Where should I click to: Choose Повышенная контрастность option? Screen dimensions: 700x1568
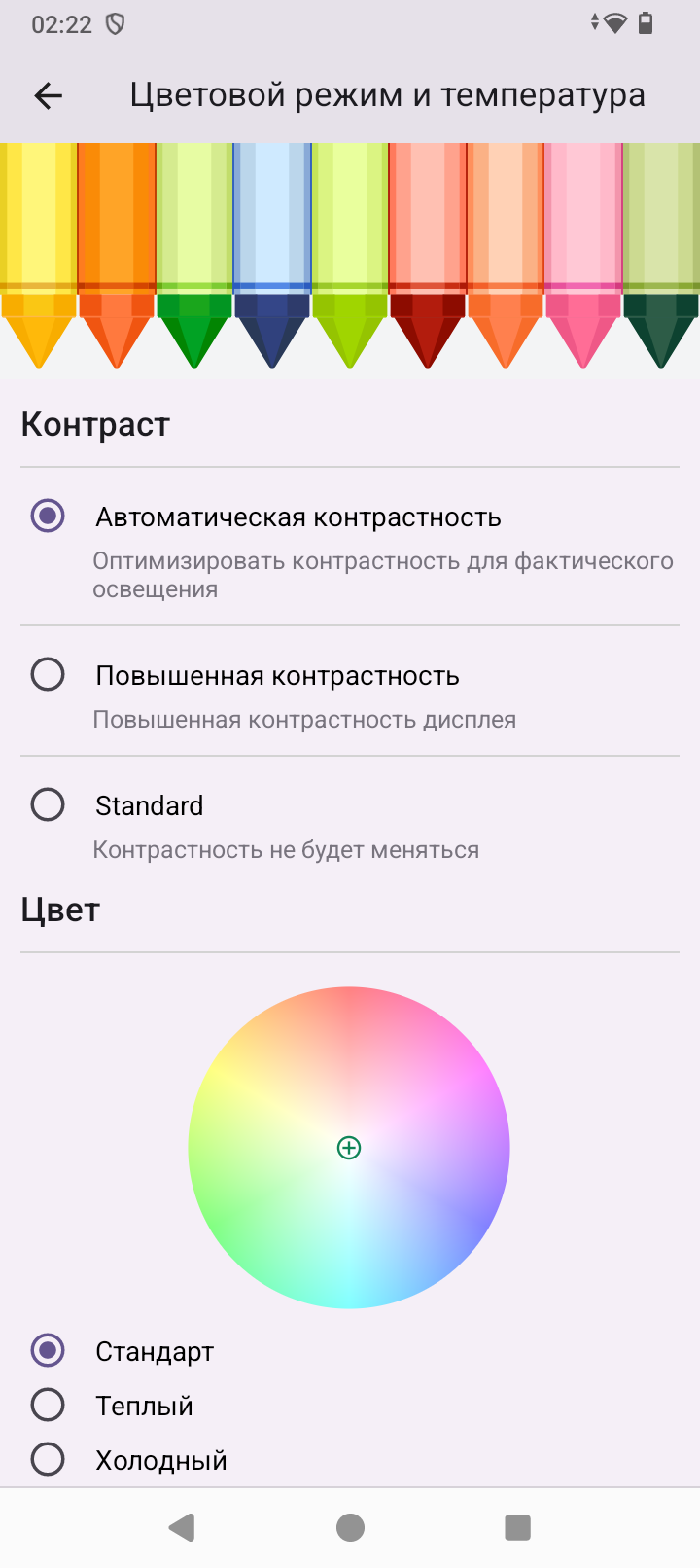48,675
